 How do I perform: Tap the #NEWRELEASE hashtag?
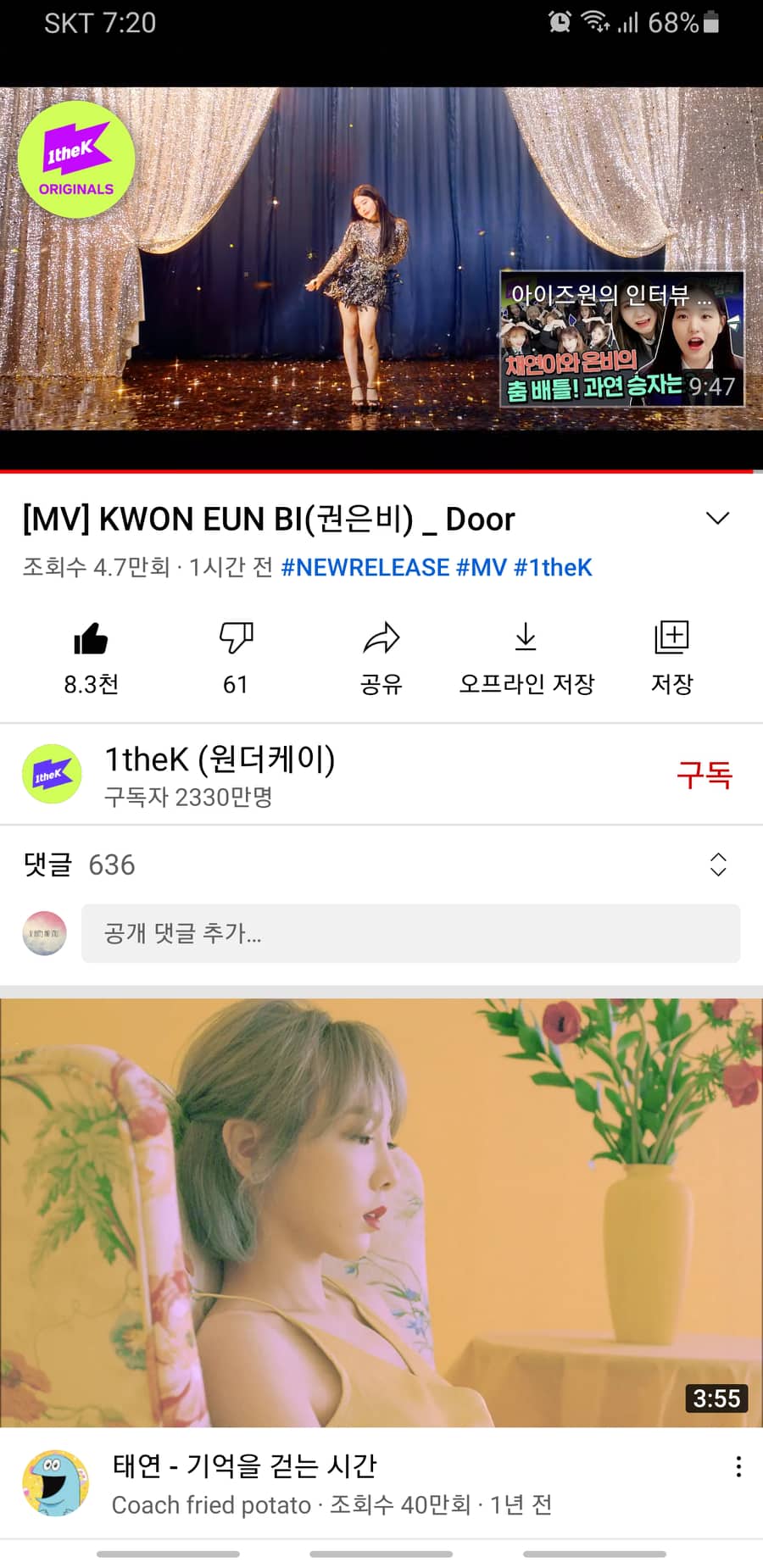(365, 567)
